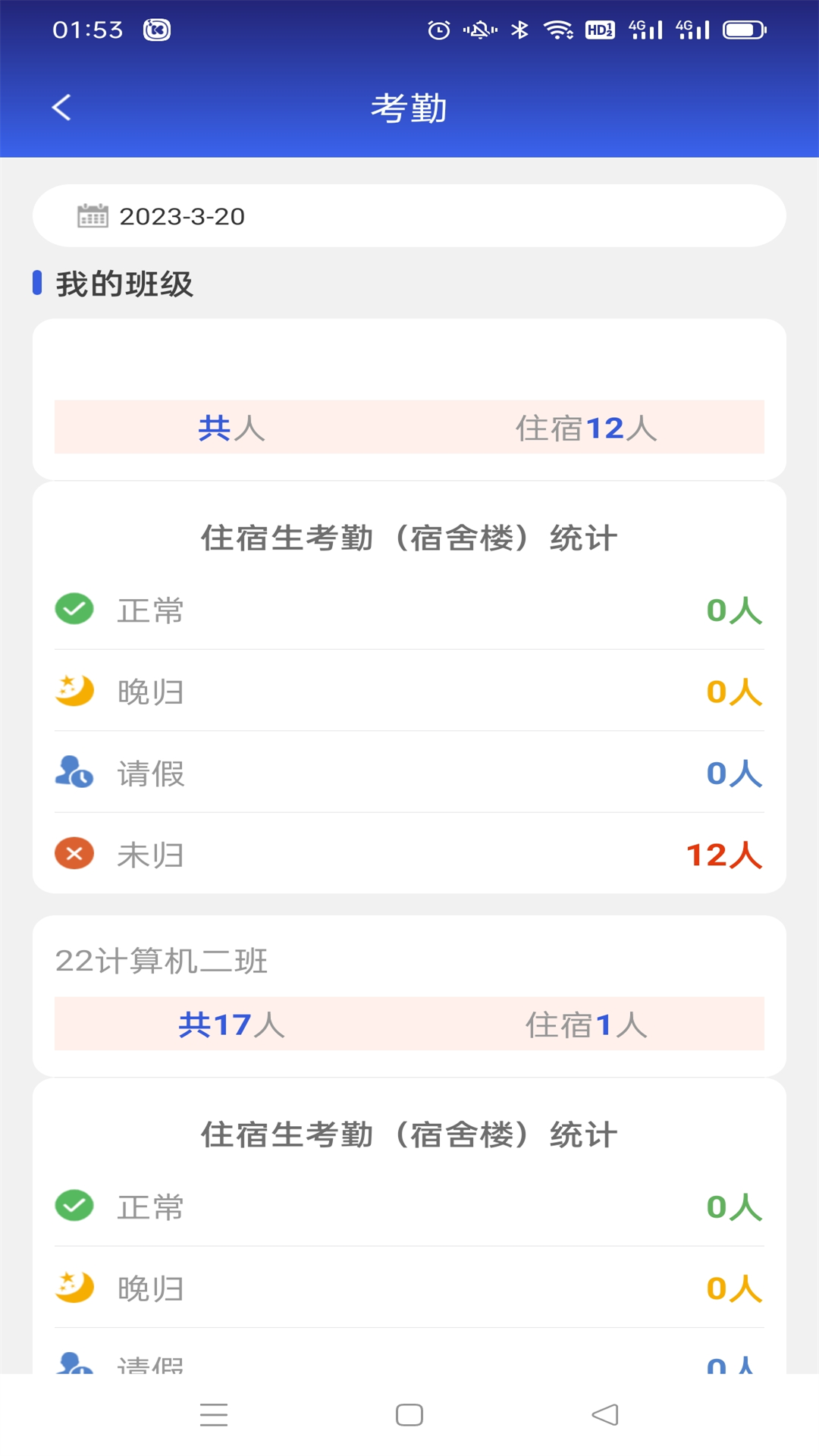This screenshot has width=819, height=1456.
Task: Click the 未归 12人 count
Action: click(x=724, y=853)
